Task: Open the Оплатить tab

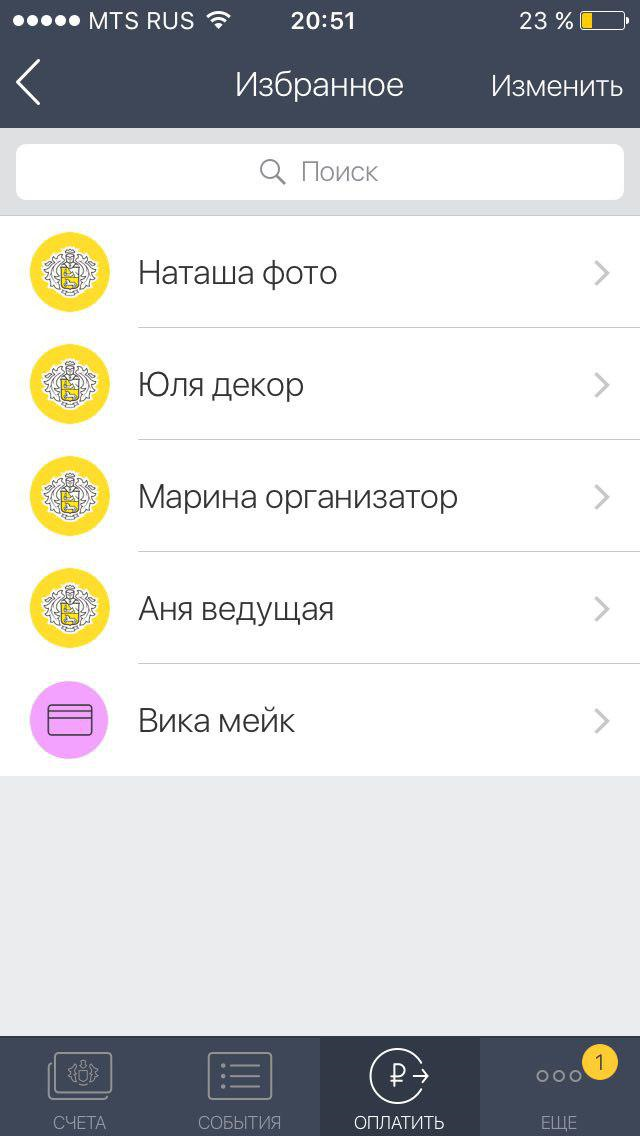Action: coord(399,1087)
